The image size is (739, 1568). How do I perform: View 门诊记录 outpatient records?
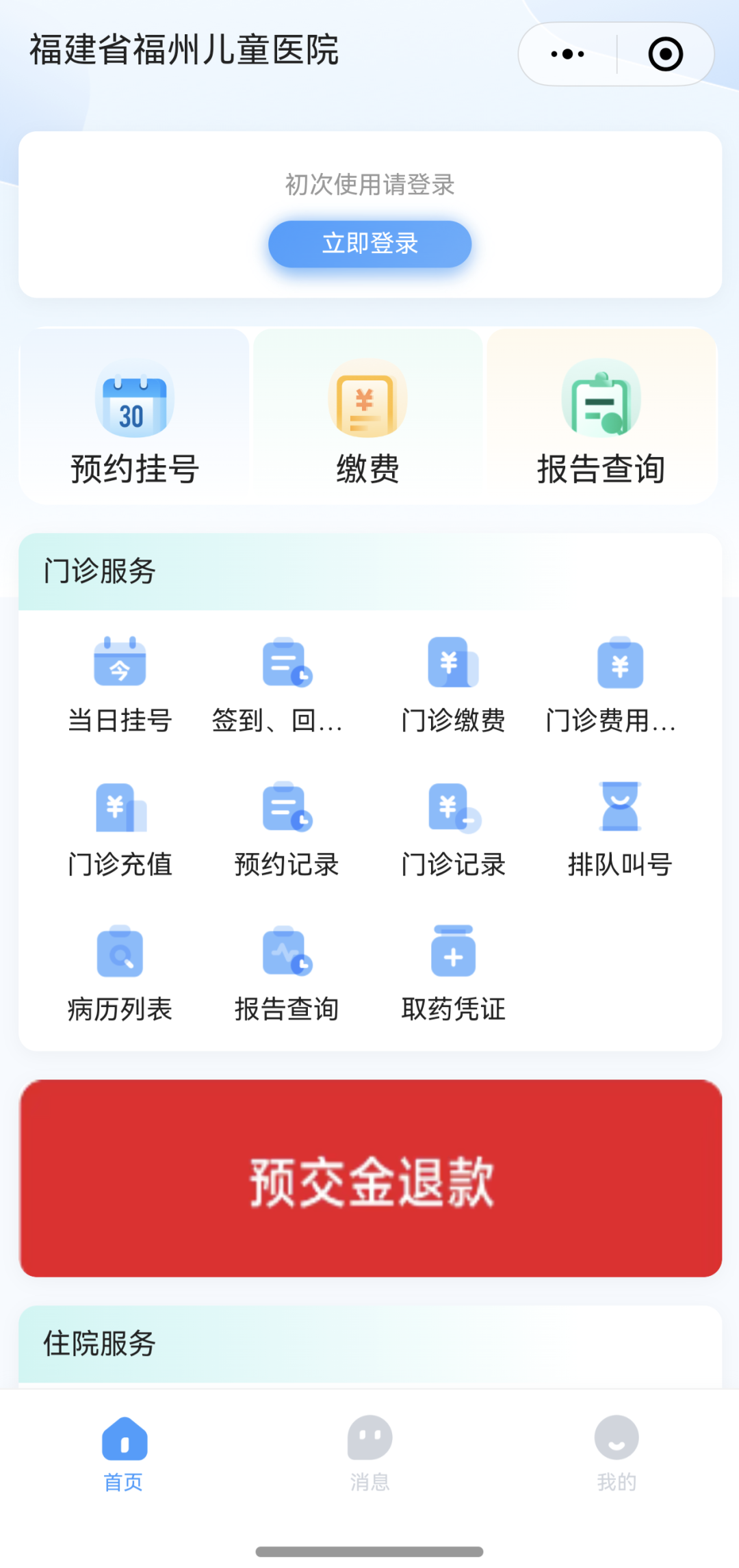click(453, 828)
